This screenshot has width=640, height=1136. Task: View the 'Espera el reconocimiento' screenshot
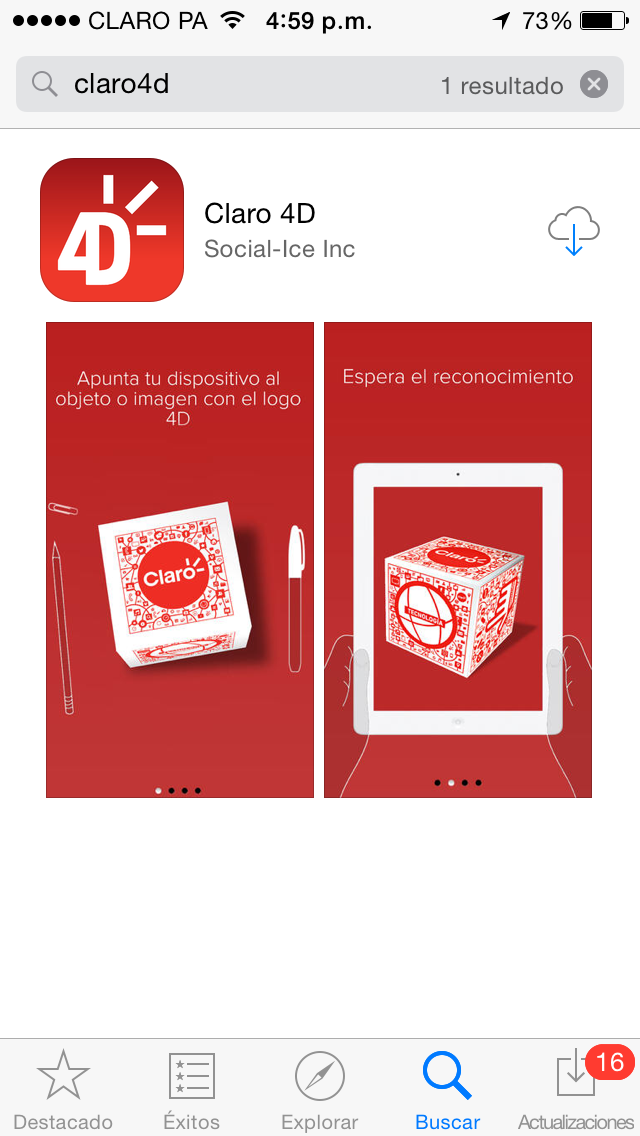458,560
